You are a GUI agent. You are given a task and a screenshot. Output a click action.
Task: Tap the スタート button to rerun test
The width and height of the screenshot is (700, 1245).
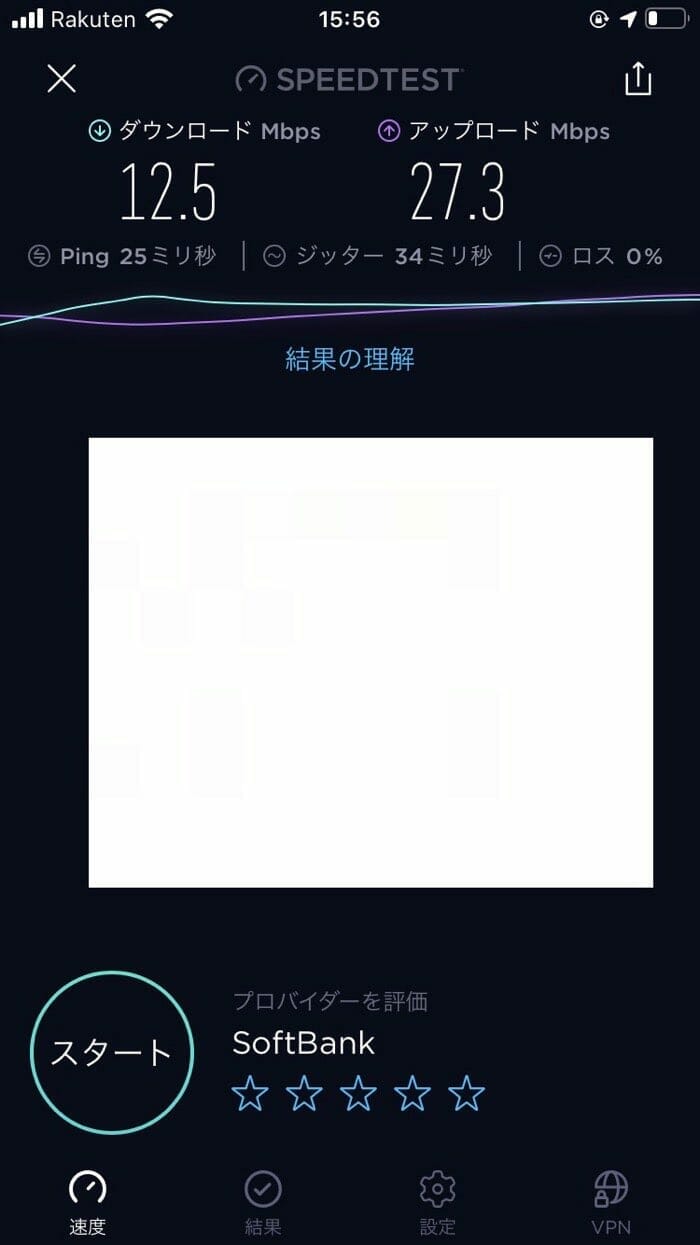point(112,1052)
